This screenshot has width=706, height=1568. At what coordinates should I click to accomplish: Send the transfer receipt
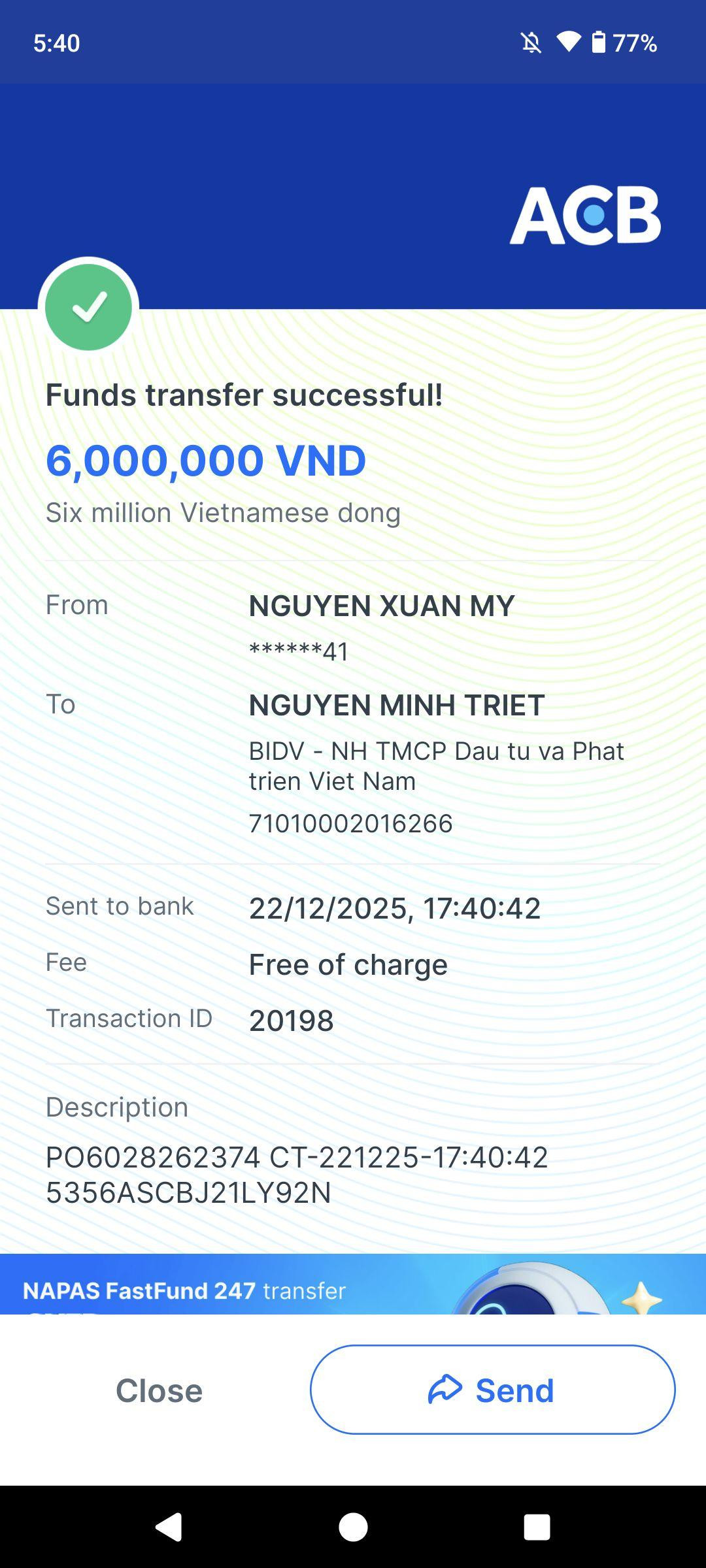point(492,1390)
